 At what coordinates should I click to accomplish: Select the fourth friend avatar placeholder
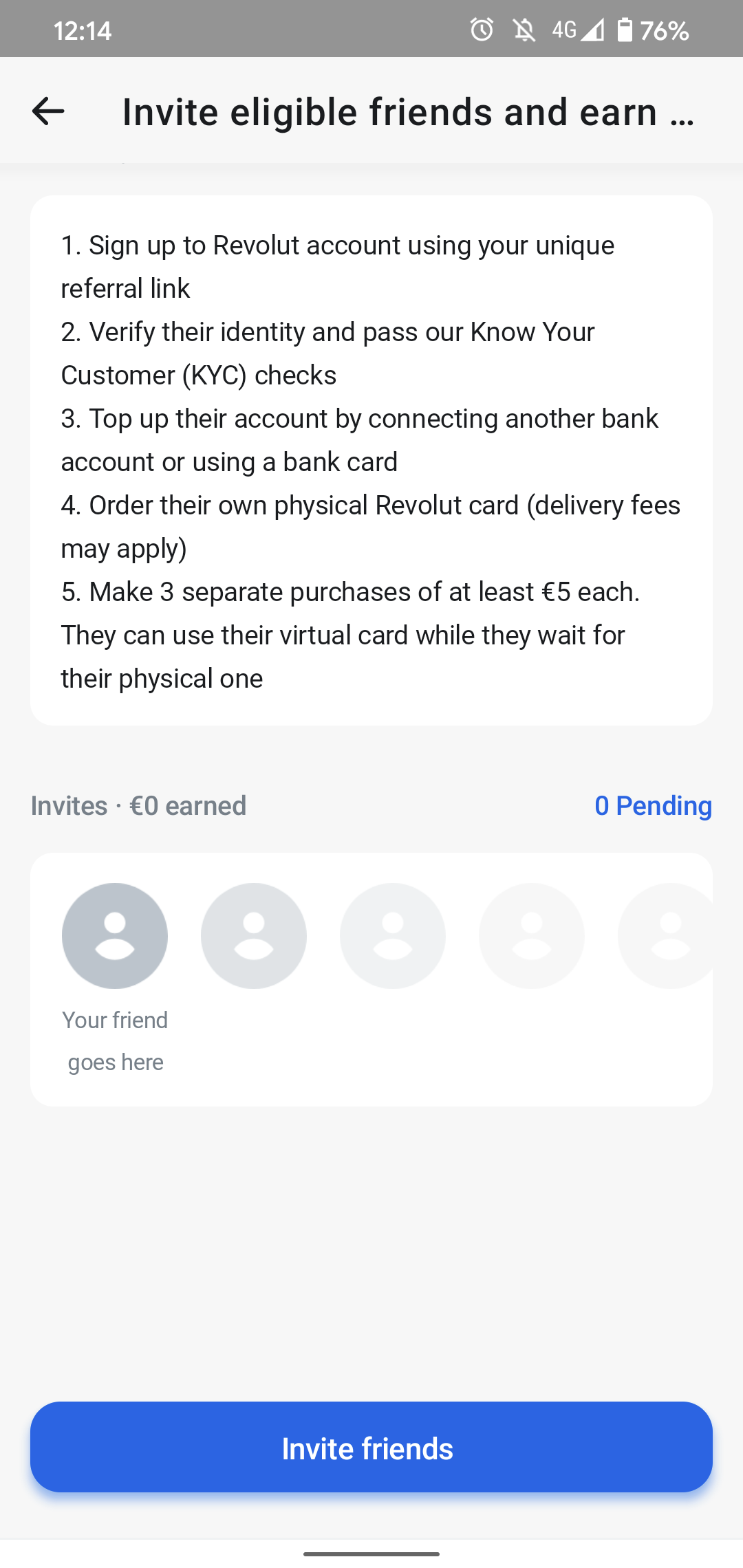tap(531, 935)
